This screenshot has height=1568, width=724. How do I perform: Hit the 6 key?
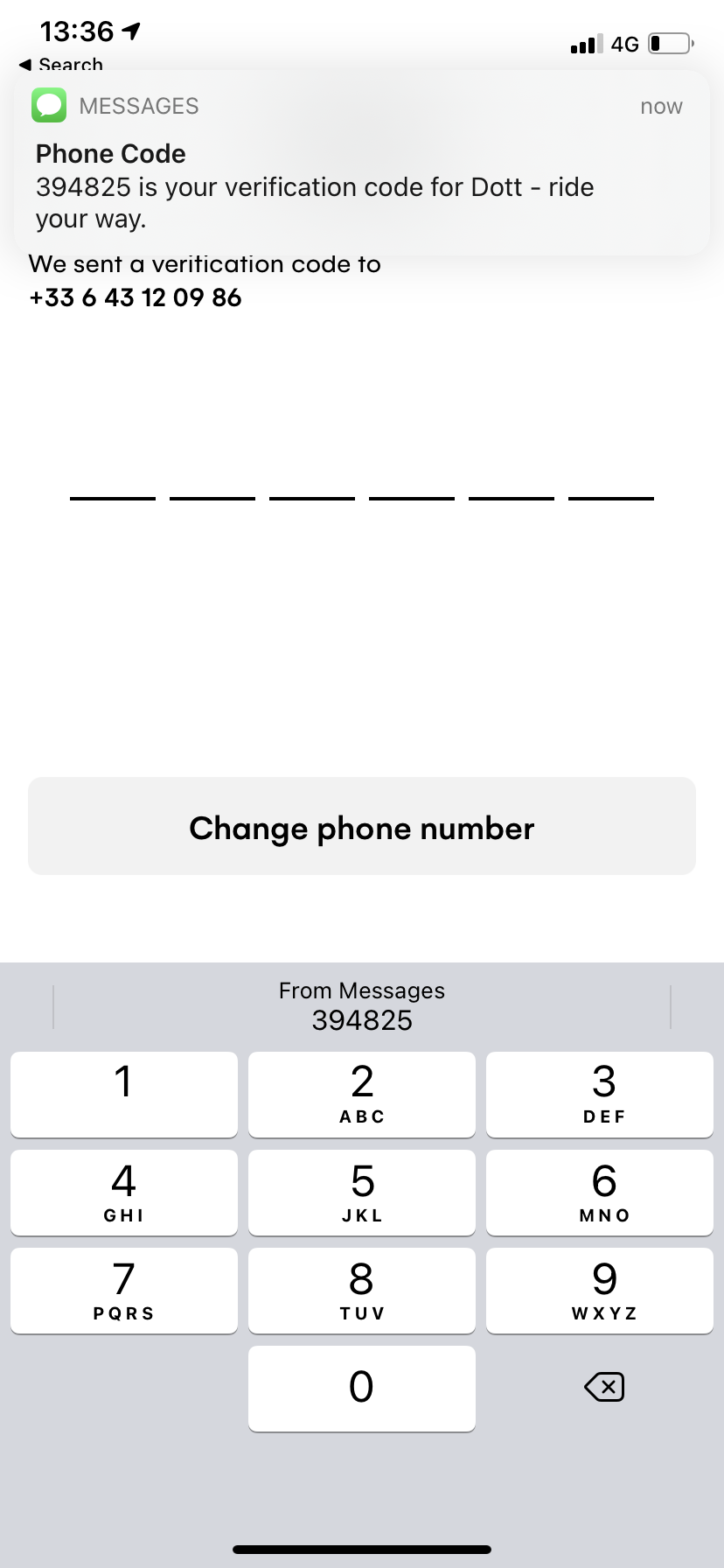click(600, 1192)
